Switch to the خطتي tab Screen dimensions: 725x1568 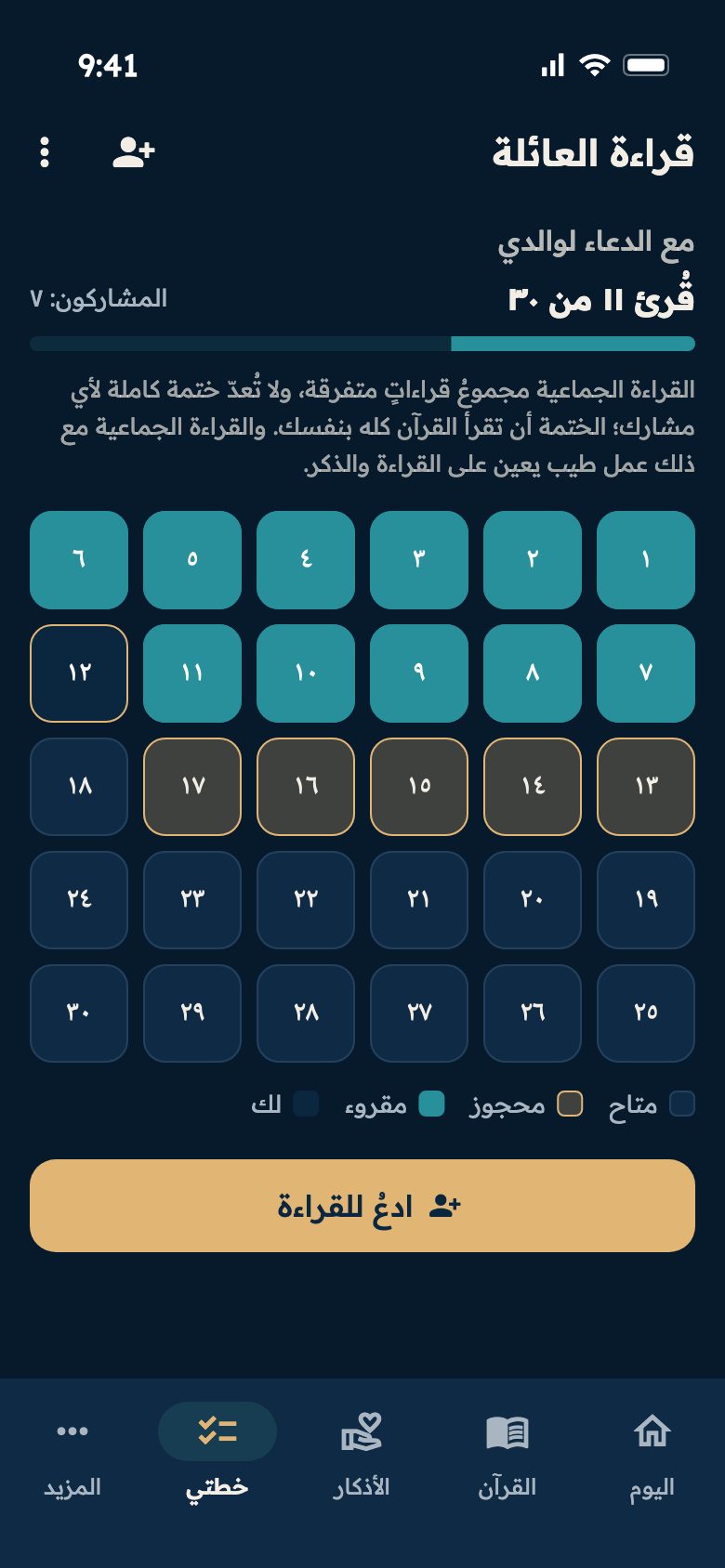(x=217, y=1455)
